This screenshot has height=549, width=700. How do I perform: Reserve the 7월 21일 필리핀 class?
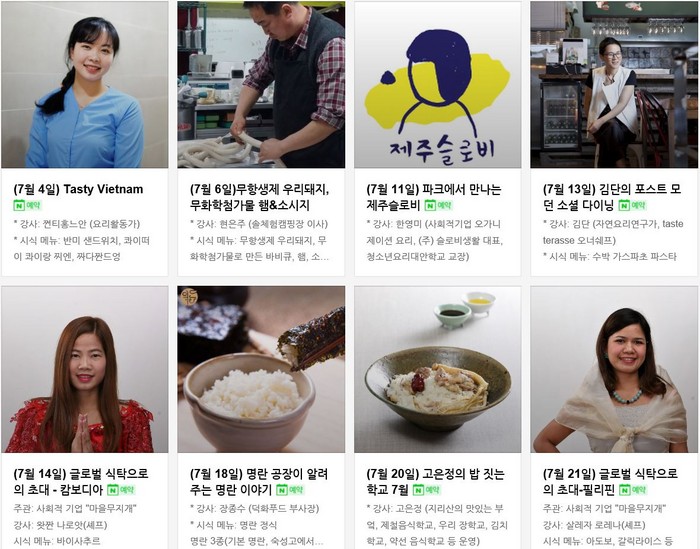pos(632,490)
